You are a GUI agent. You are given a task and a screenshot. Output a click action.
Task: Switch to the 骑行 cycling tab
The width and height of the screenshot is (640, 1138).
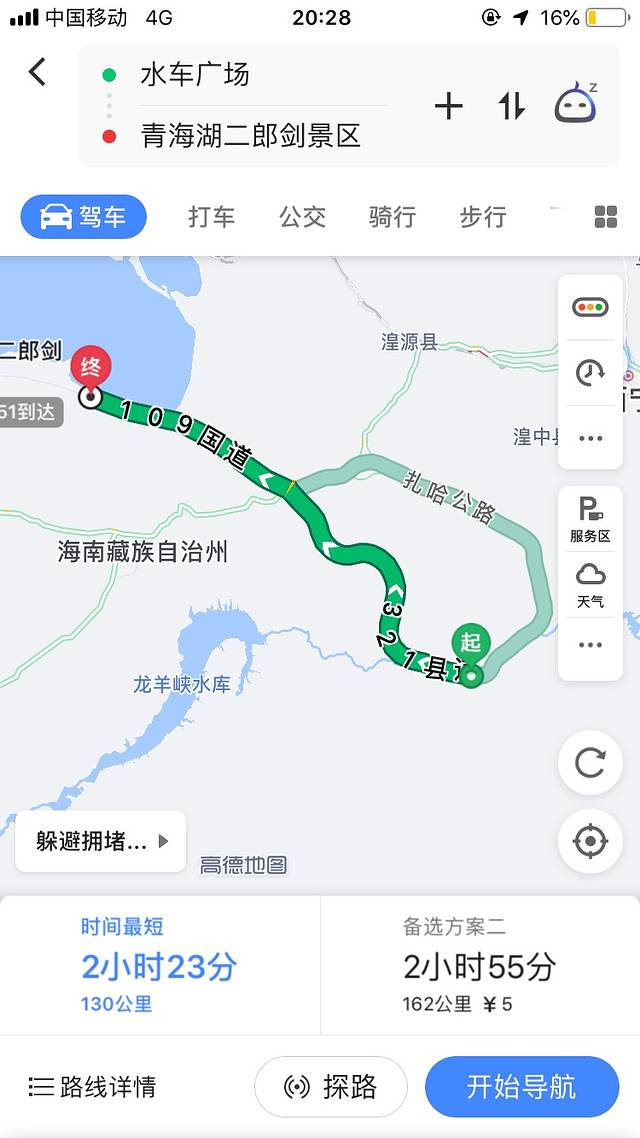click(x=392, y=217)
